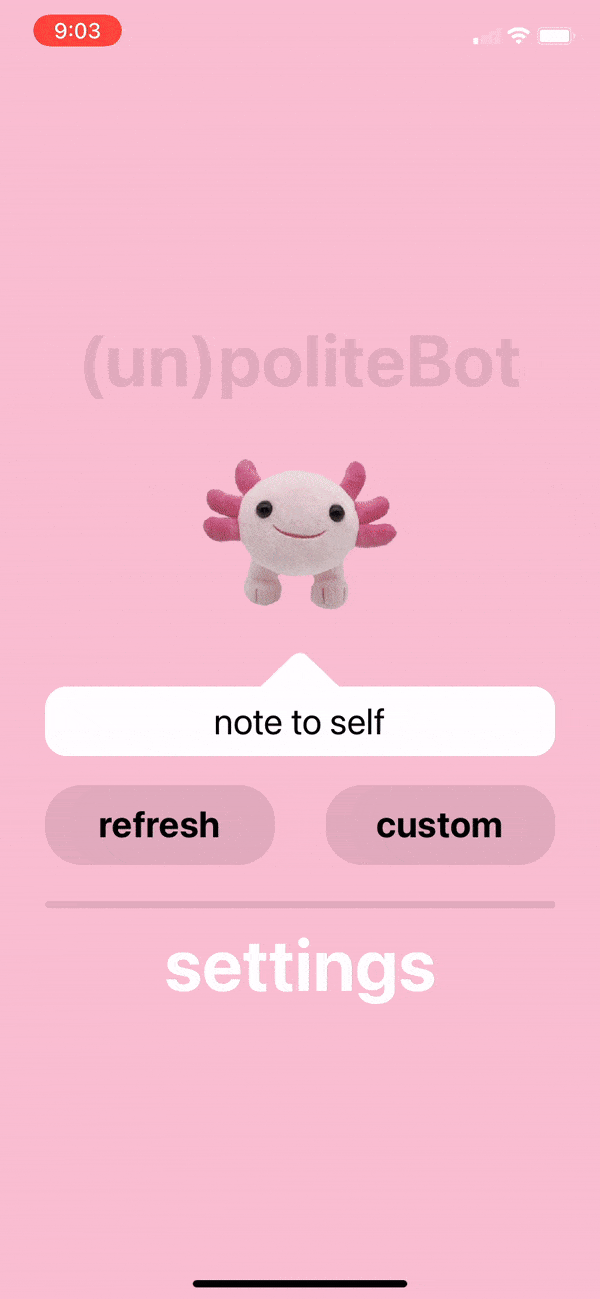Tap the refresh button
This screenshot has height=1299, width=600.
pos(159,825)
